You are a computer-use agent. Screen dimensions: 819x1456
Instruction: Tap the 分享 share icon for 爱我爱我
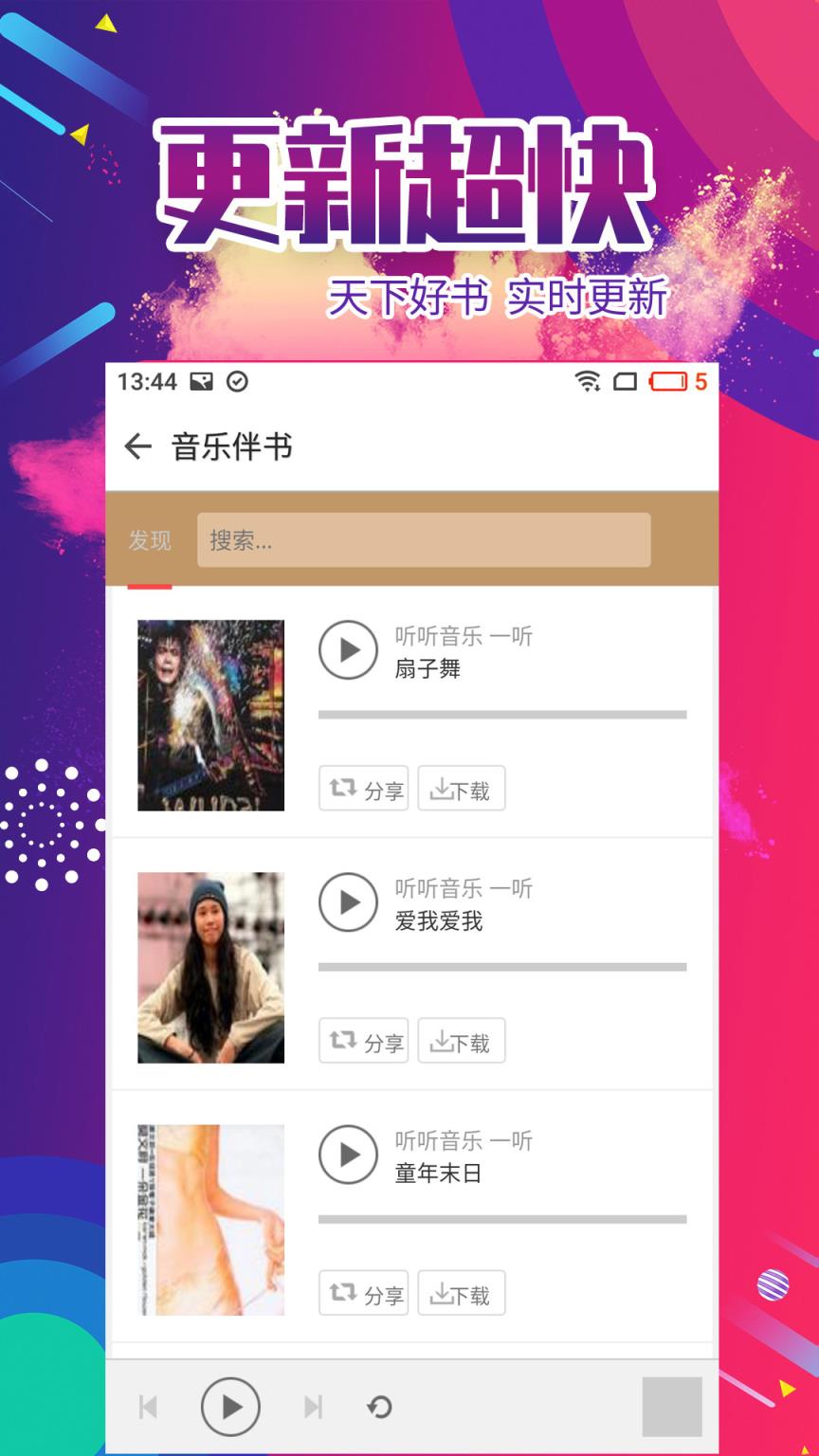tap(364, 1040)
